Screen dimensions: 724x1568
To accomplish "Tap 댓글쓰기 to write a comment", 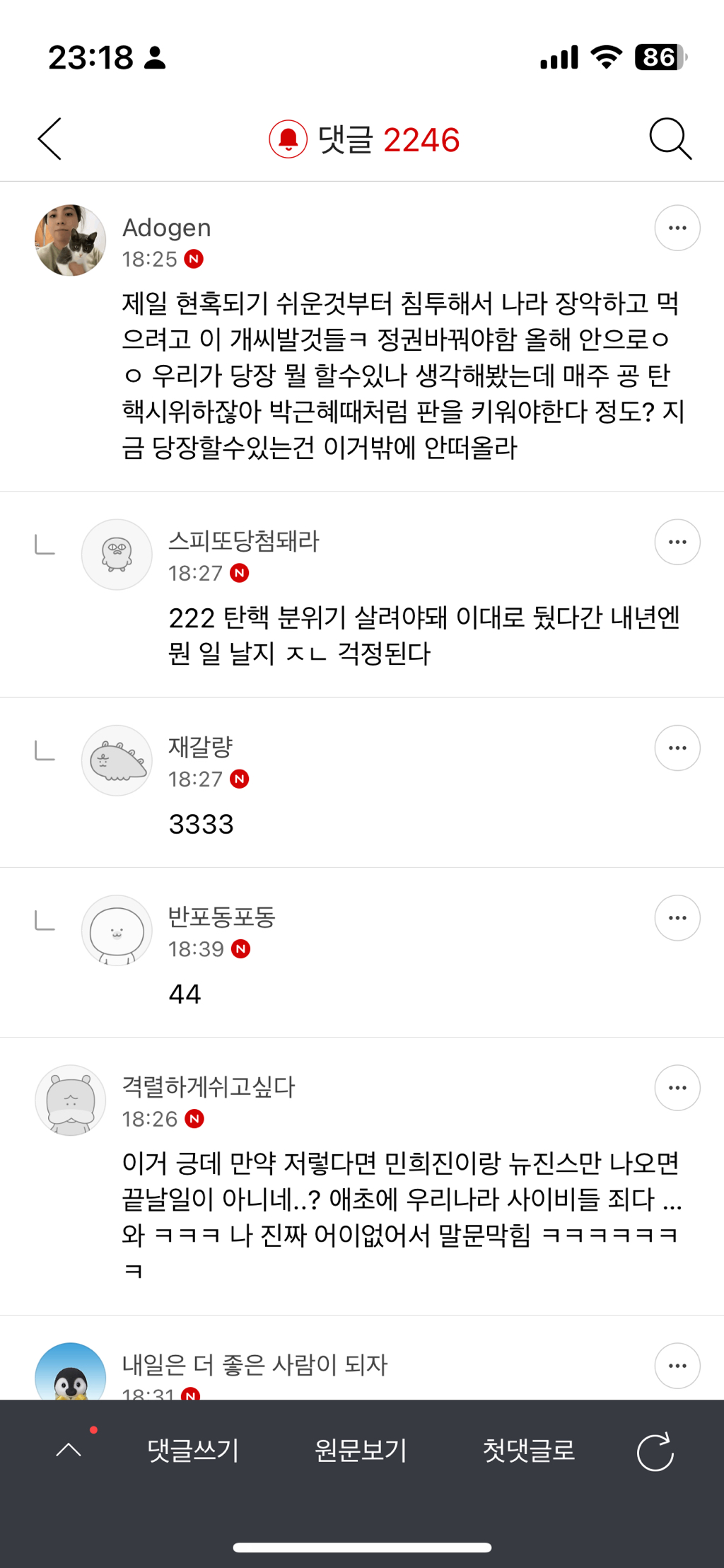I will [x=193, y=1450].
